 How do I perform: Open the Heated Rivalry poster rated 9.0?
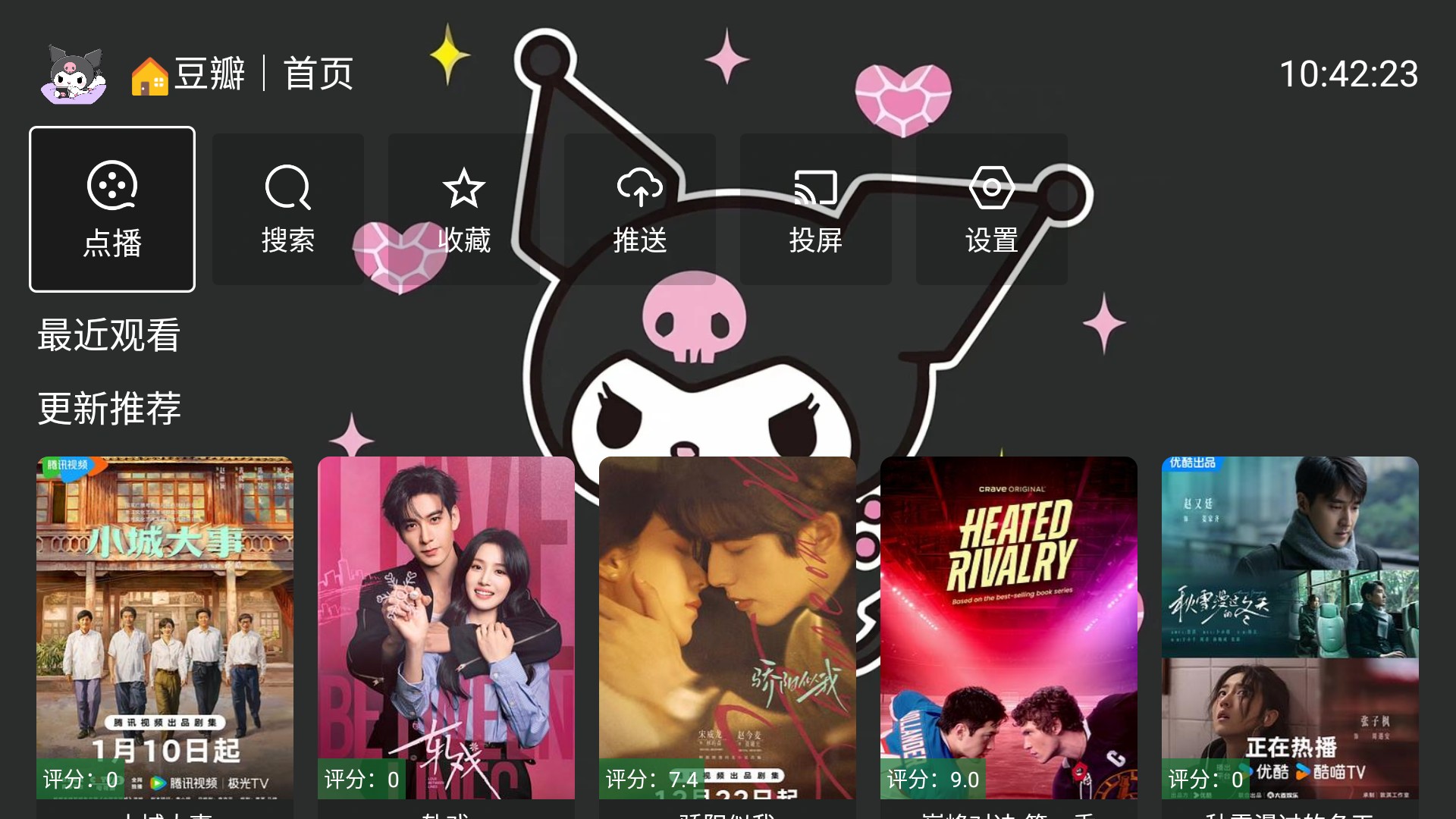click(1009, 626)
